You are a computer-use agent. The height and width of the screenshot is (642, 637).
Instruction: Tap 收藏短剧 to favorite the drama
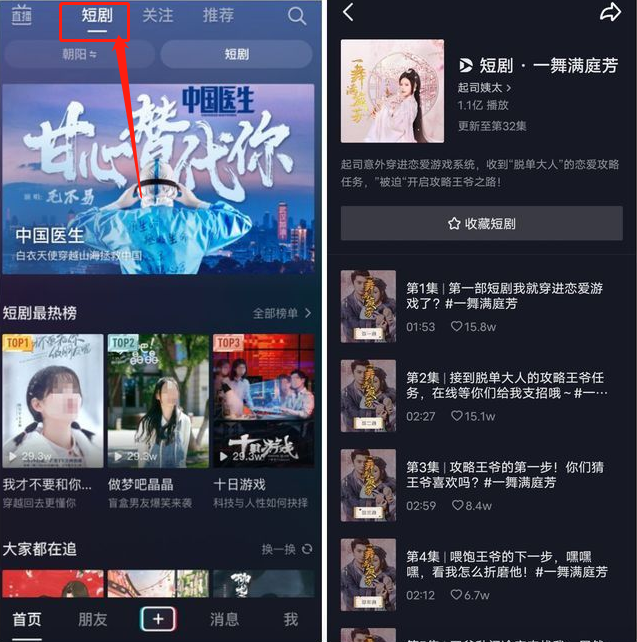tap(482, 224)
